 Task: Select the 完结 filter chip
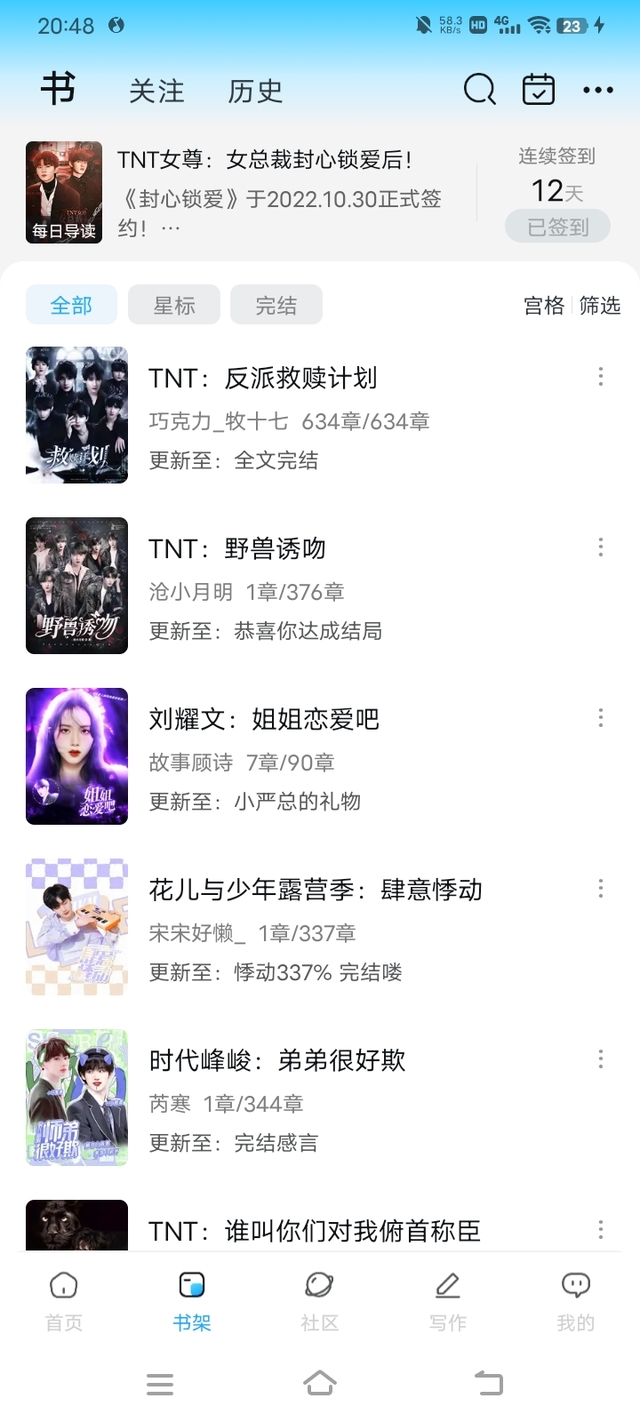(x=276, y=305)
